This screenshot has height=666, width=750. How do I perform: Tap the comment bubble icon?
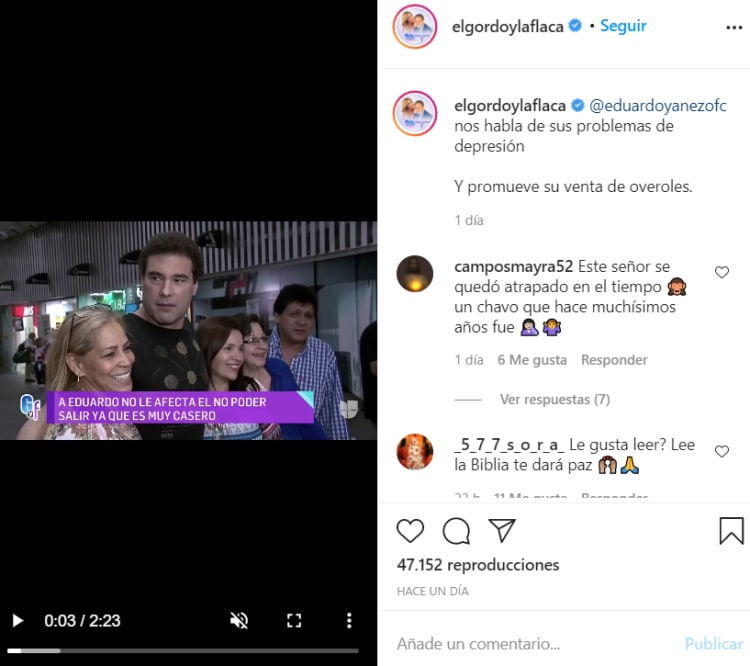[x=456, y=530]
